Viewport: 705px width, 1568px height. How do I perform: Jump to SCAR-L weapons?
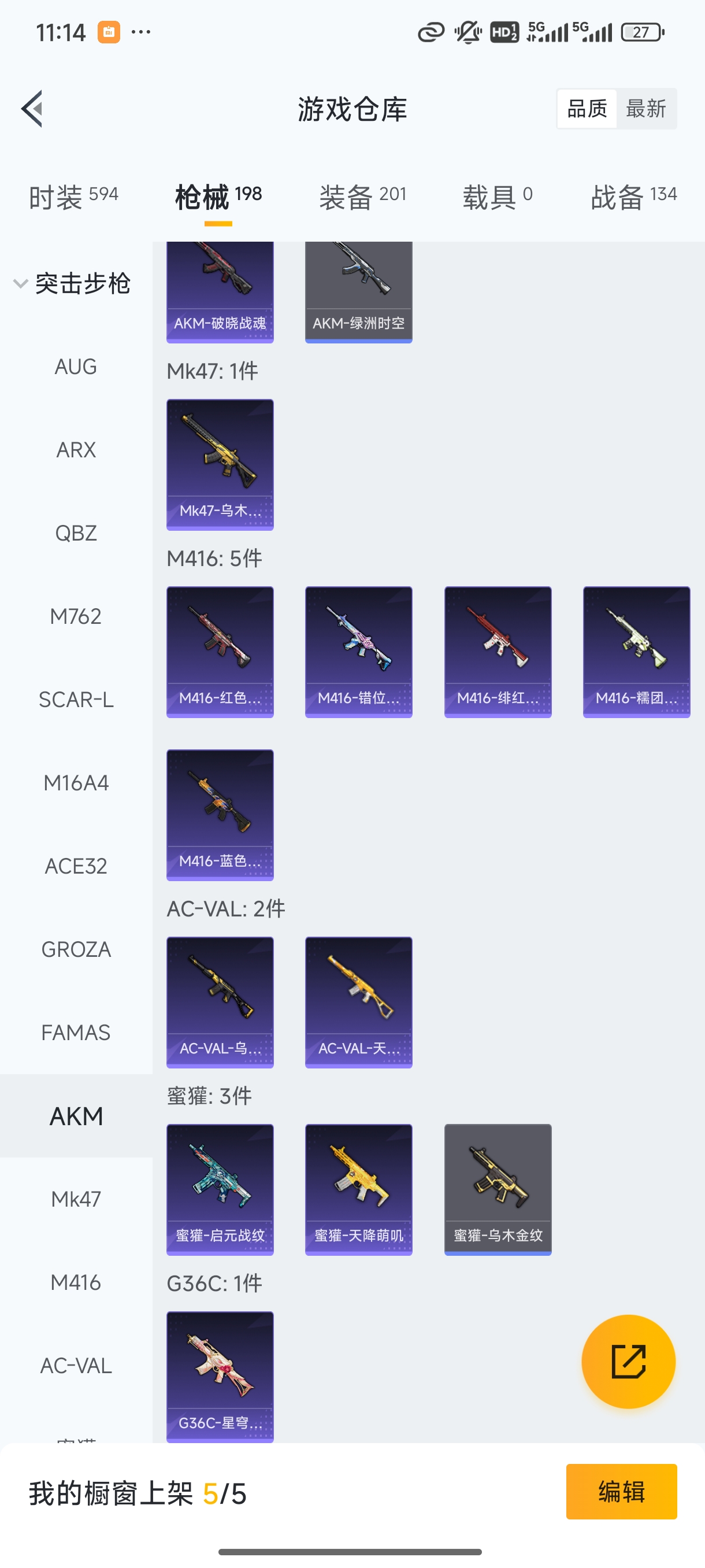pyautogui.click(x=76, y=700)
